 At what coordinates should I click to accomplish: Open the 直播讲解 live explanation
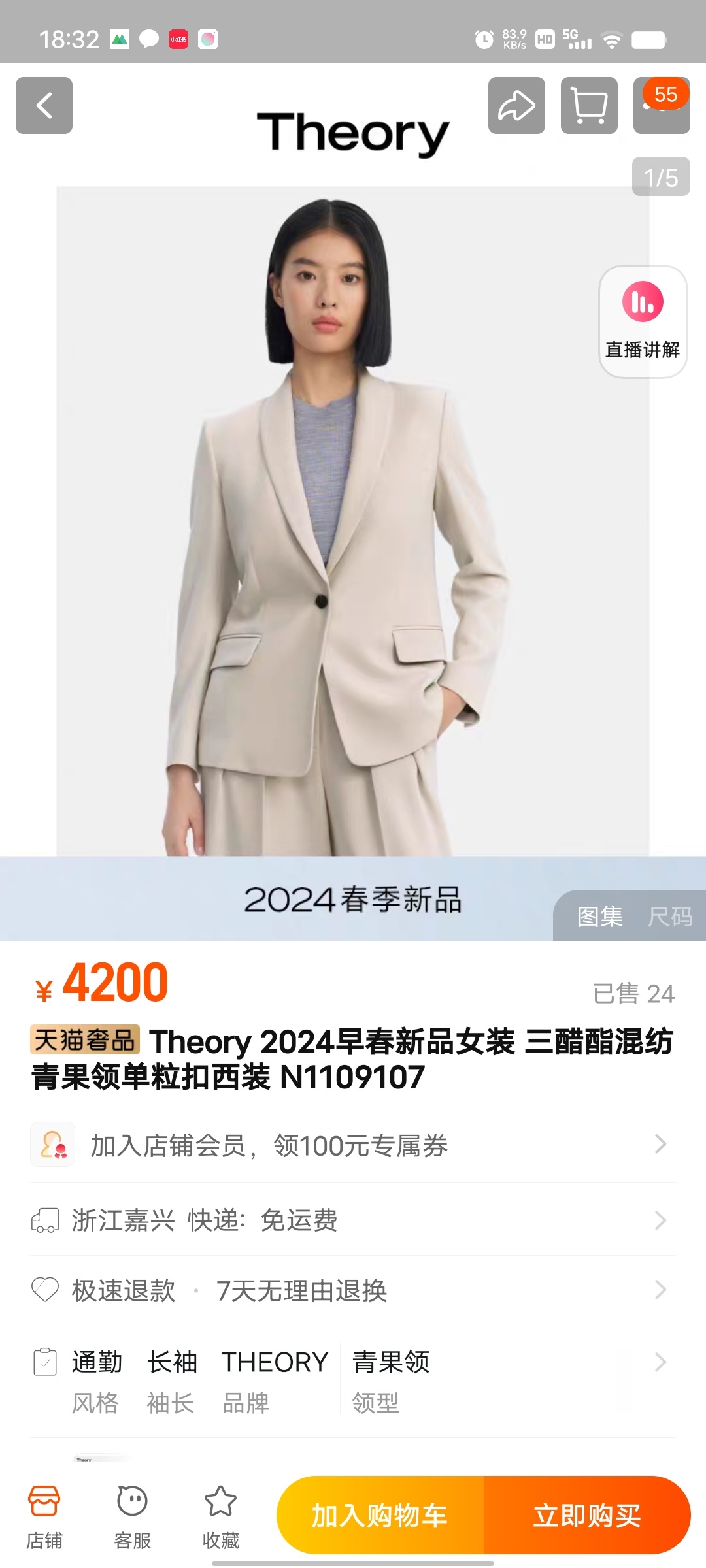point(643,321)
